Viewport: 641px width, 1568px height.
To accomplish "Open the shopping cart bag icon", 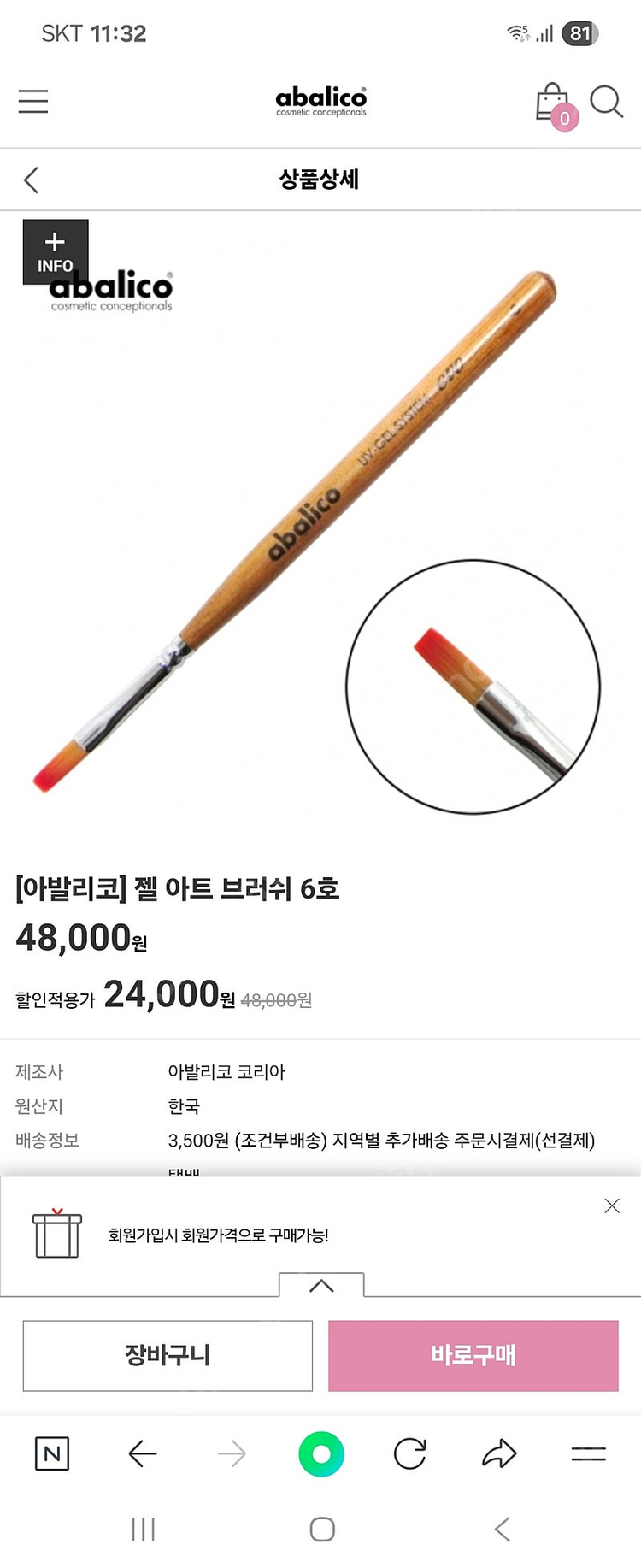I will point(551,101).
